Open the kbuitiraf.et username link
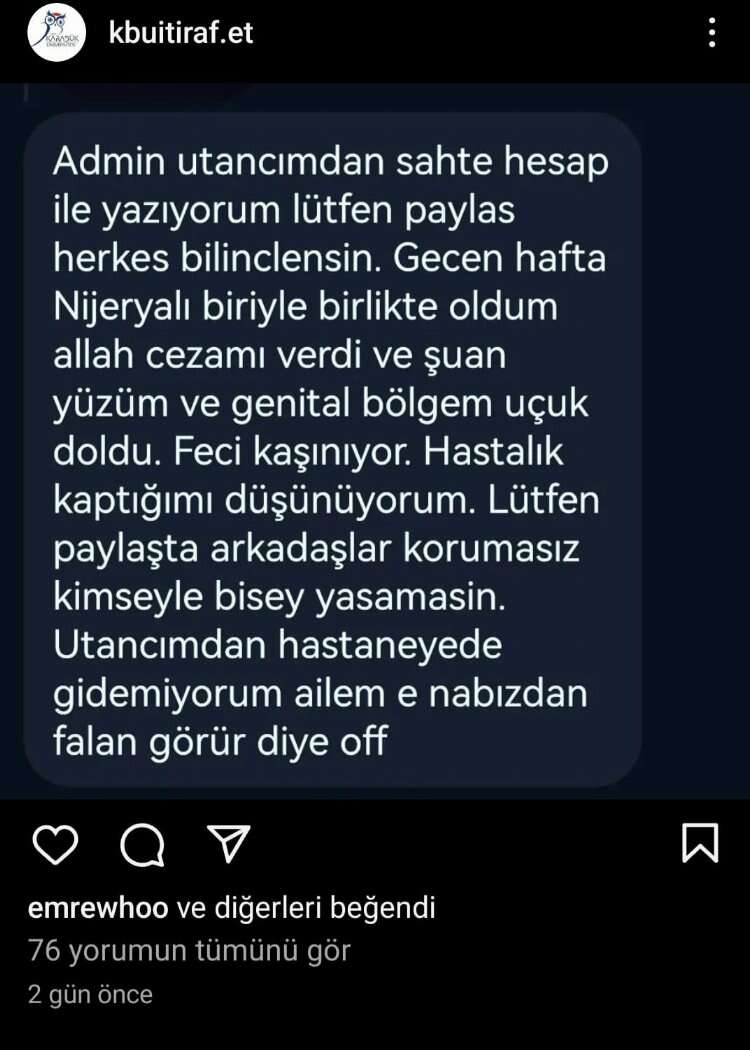Image resolution: width=750 pixels, height=1050 pixels. 181,33
